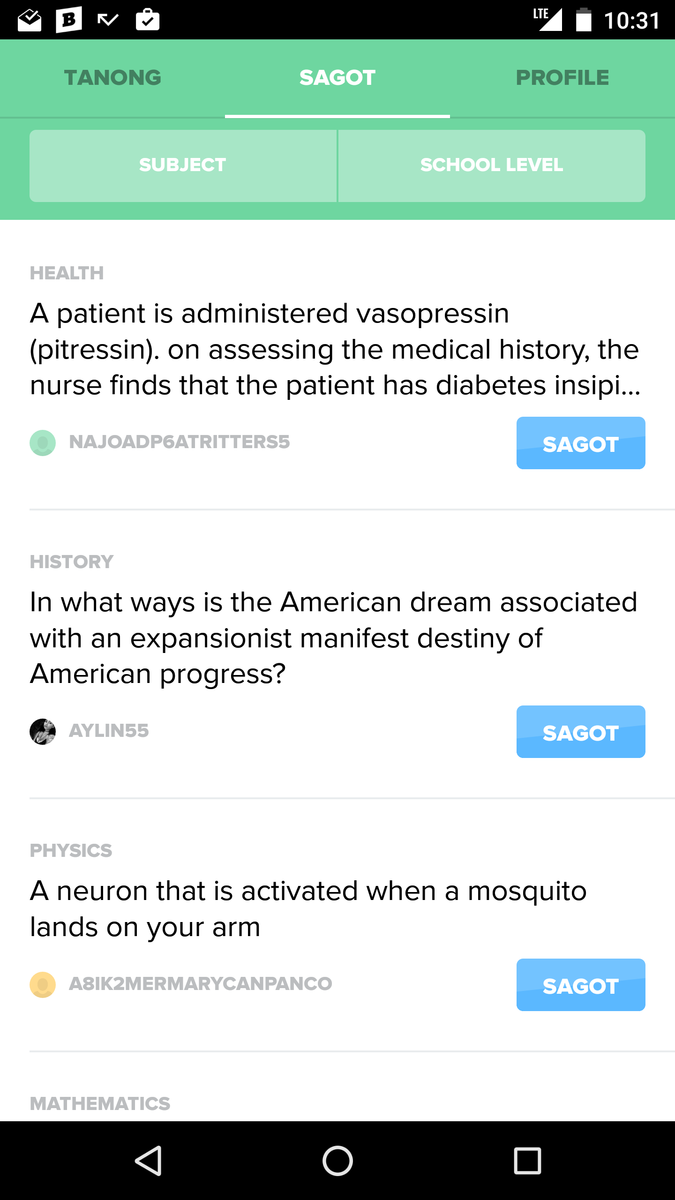This screenshot has width=675, height=1200.
Task: Switch to the Tanong tab
Action: click(112, 78)
